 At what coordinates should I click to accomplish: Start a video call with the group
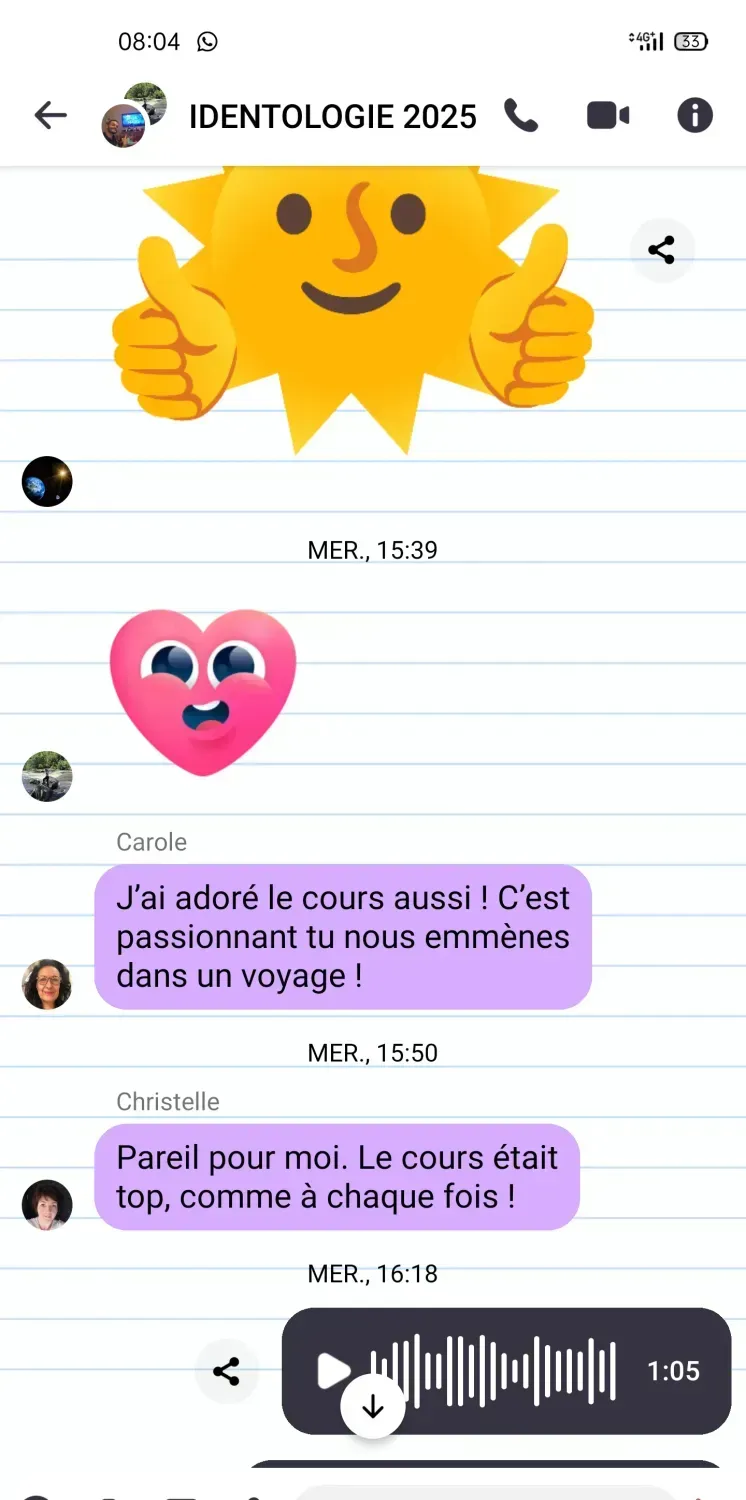608,116
